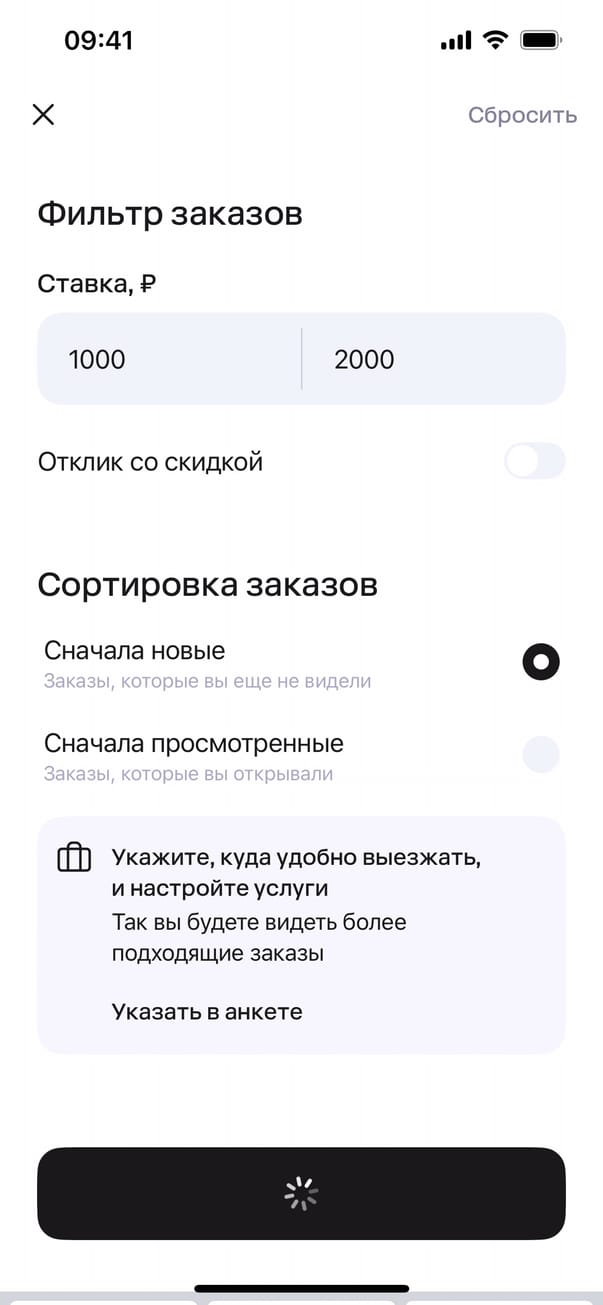
Task: Edit the minimum rate field 1000
Action: coord(168,359)
